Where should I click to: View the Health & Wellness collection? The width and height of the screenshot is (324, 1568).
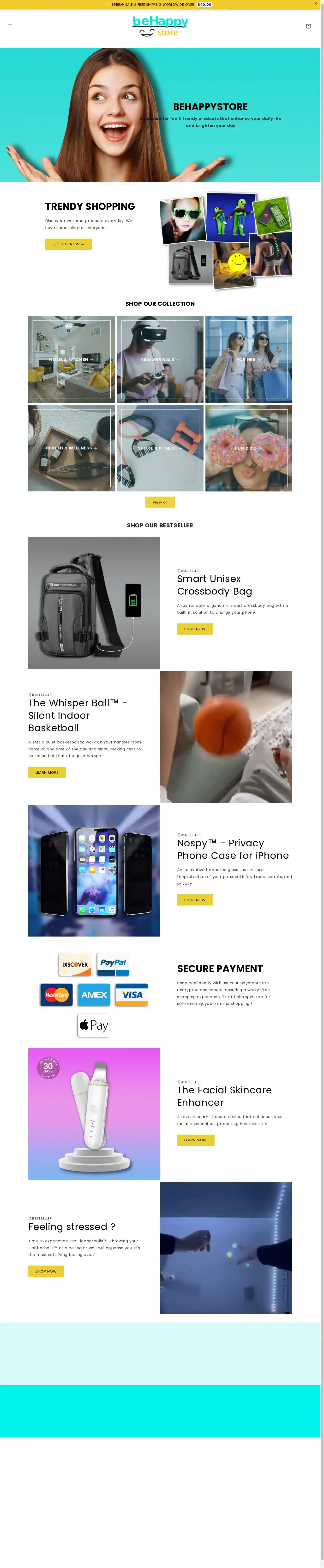71,448
